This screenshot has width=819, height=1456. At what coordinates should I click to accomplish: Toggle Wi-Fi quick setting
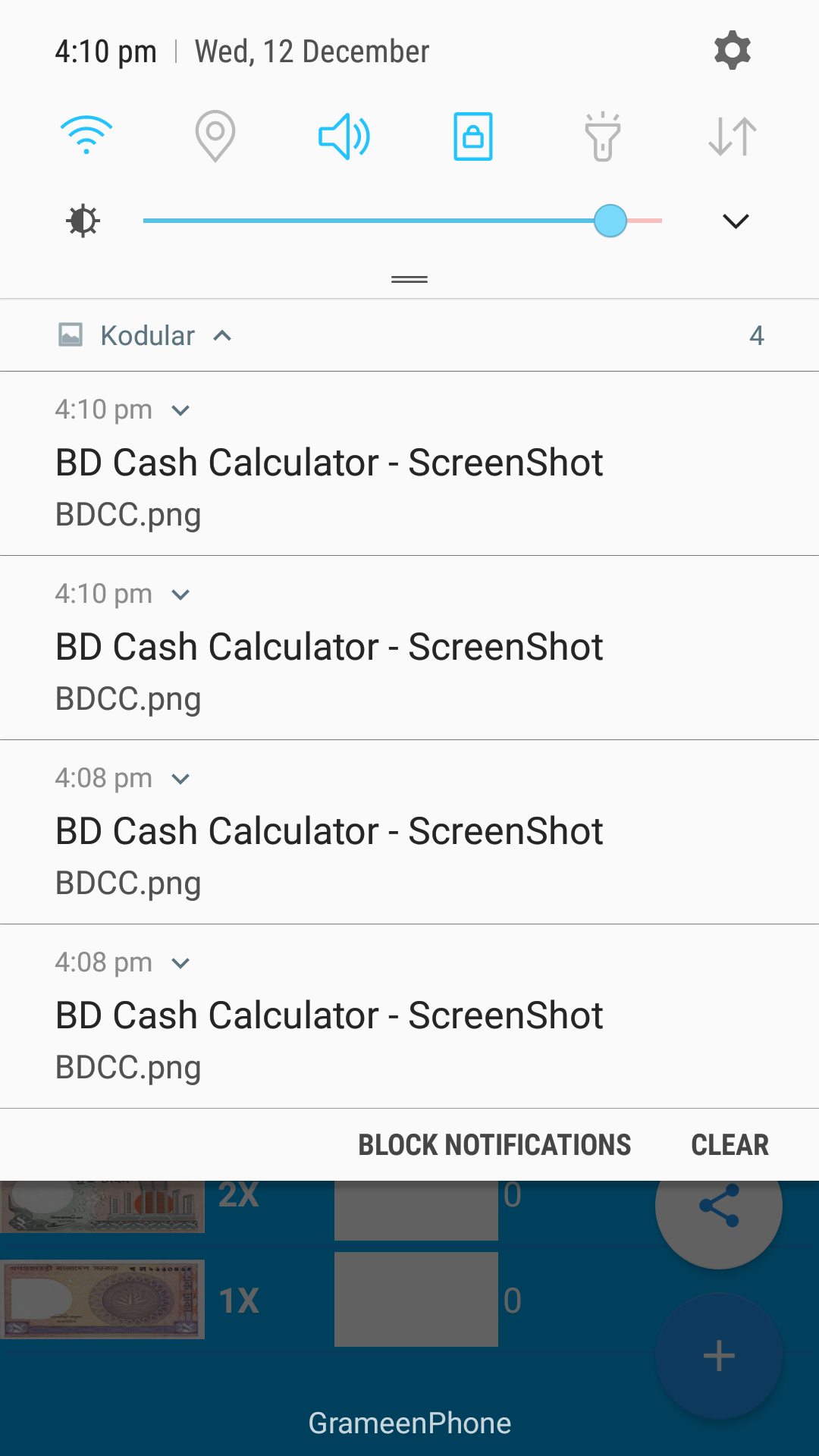(86, 136)
